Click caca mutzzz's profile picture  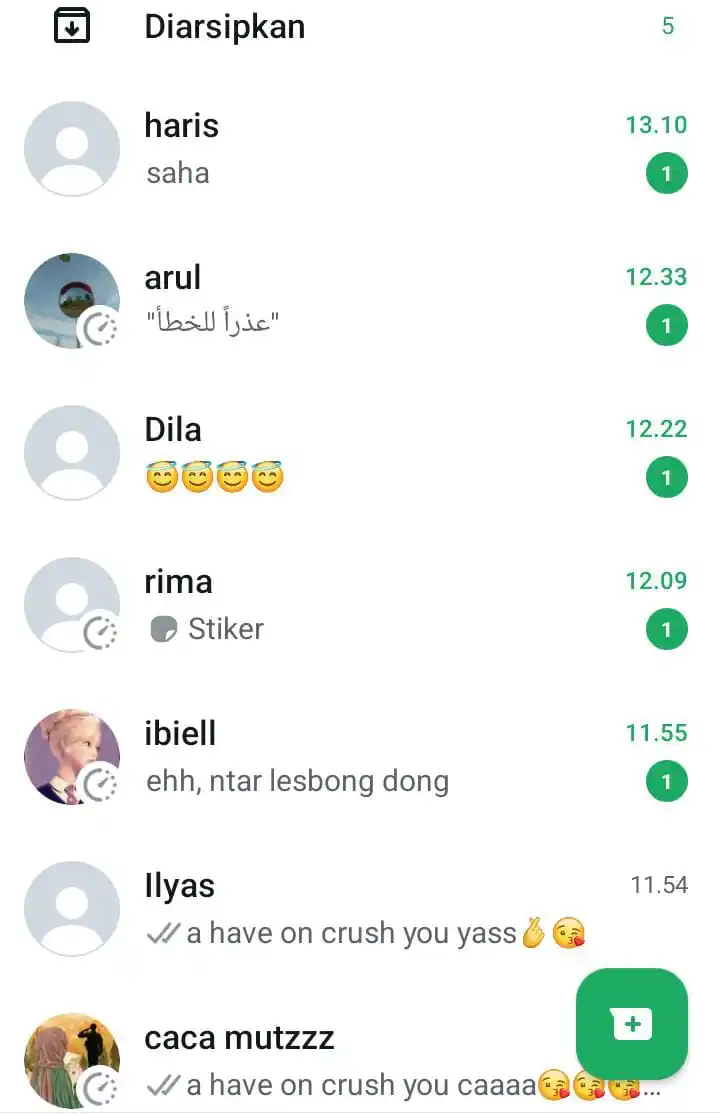[x=71, y=1062]
